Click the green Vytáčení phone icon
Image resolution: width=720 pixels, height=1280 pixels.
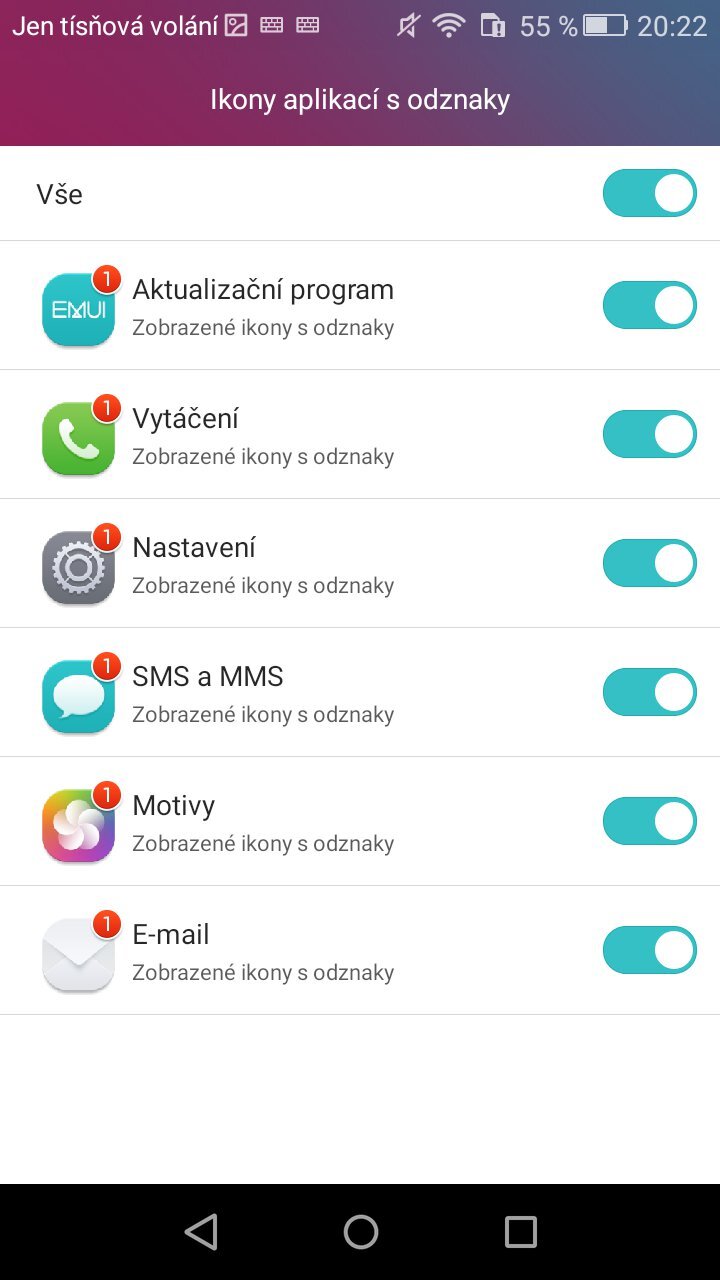78,434
